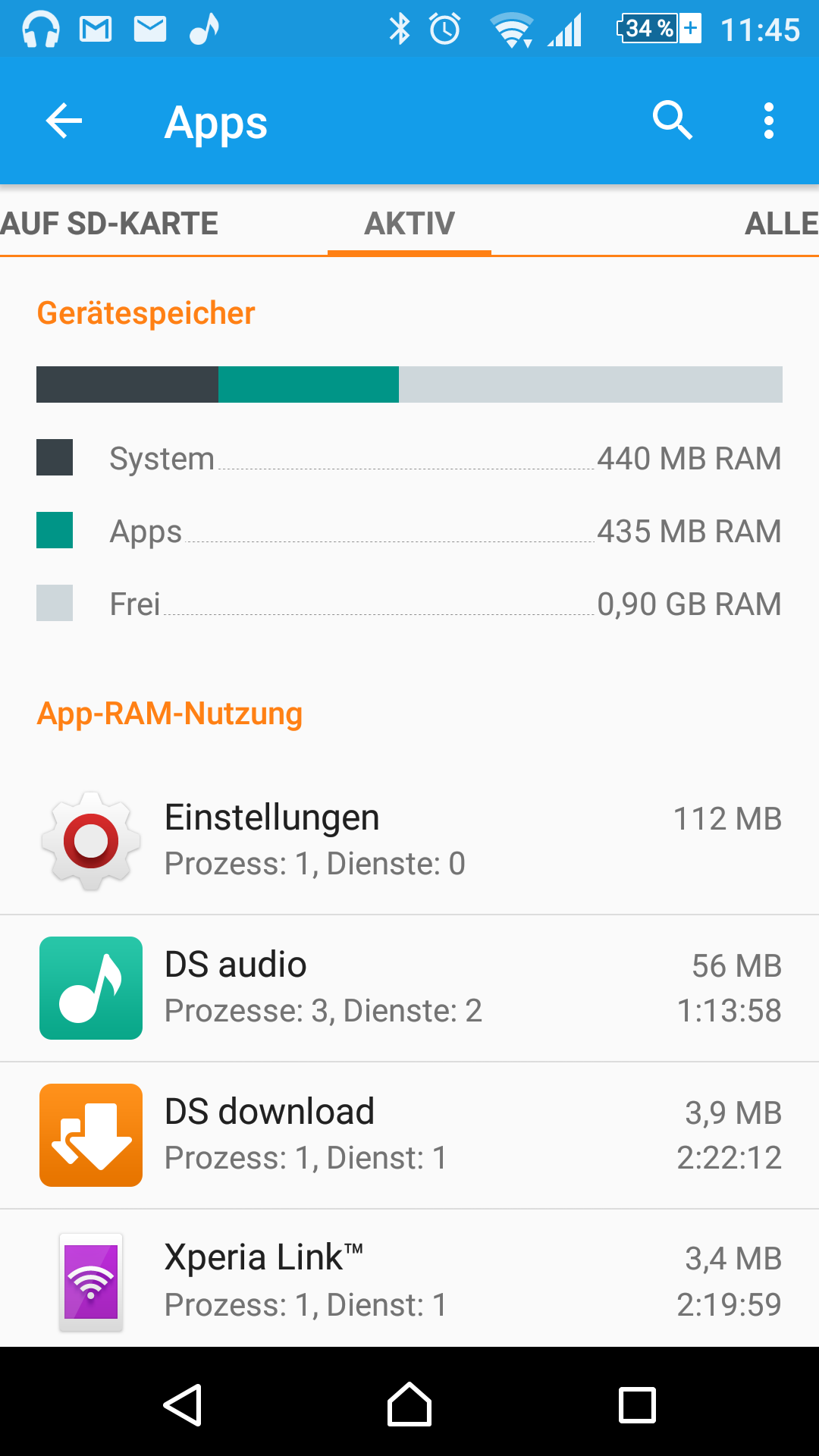View DS download running service details
The image size is (819, 1456).
tap(409, 1134)
